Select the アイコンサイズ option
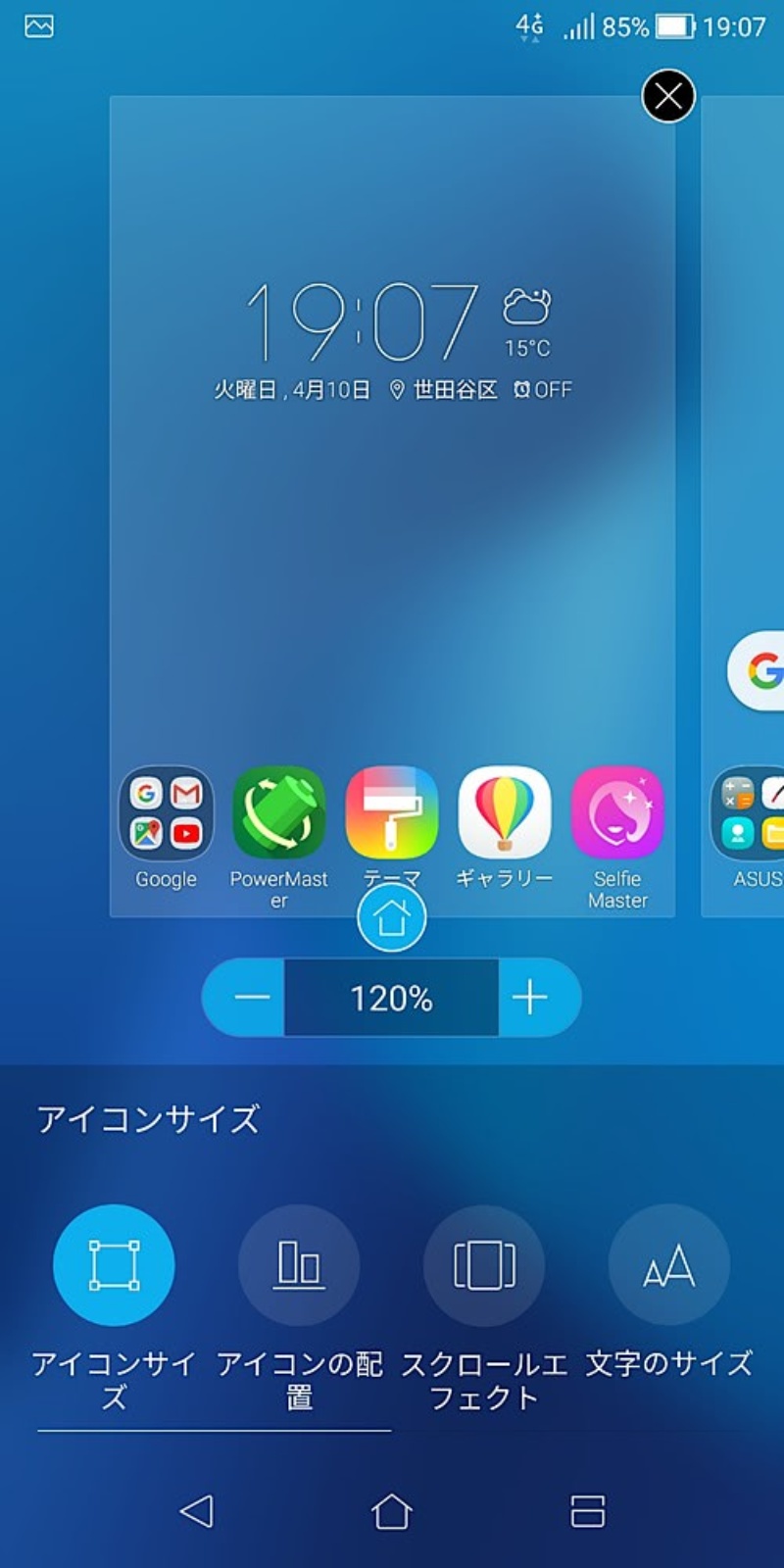Viewport: 784px width, 1568px height. tap(113, 1265)
